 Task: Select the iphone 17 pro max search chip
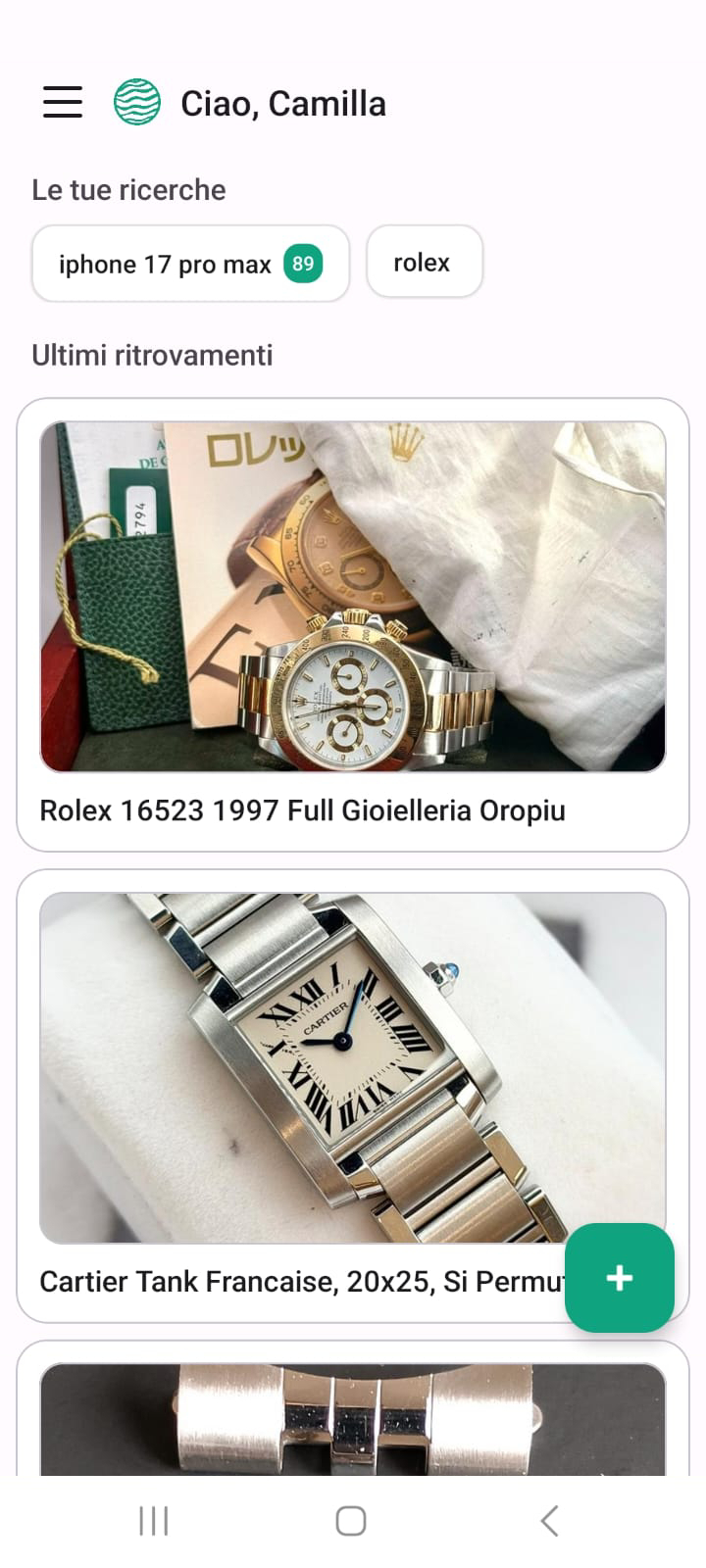[x=190, y=264]
